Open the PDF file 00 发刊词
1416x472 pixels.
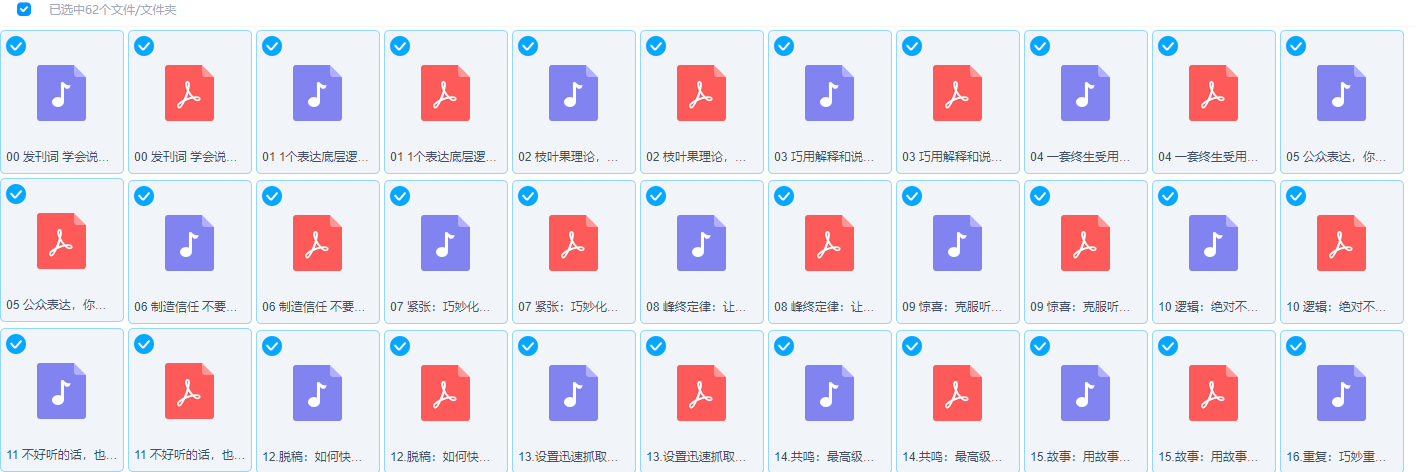click(x=189, y=93)
